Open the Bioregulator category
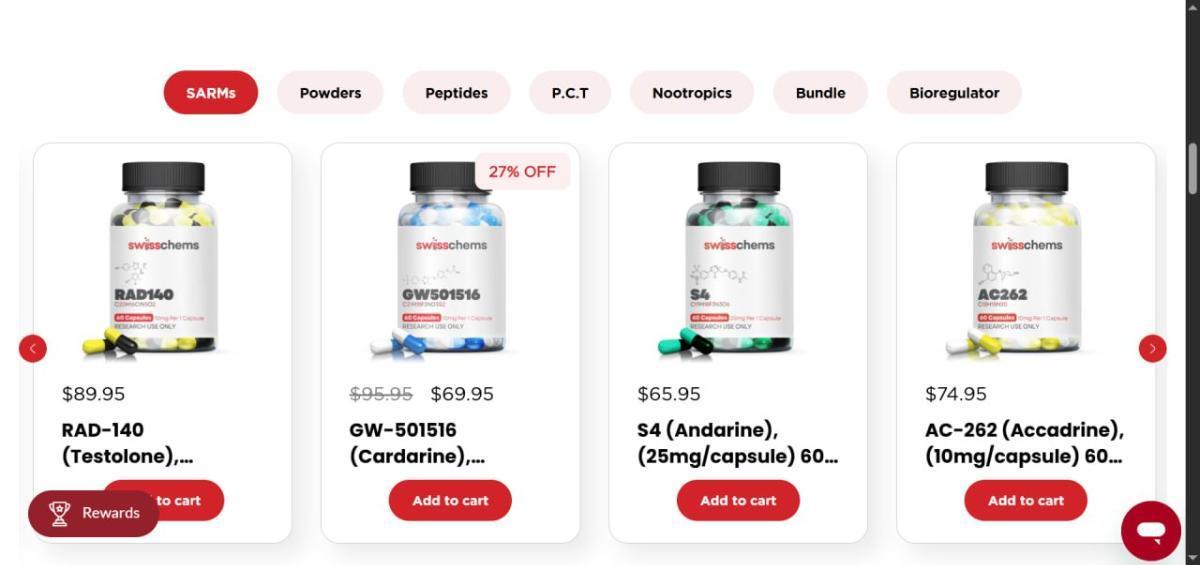The height and width of the screenshot is (565, 1200). [x=954, y=93]
